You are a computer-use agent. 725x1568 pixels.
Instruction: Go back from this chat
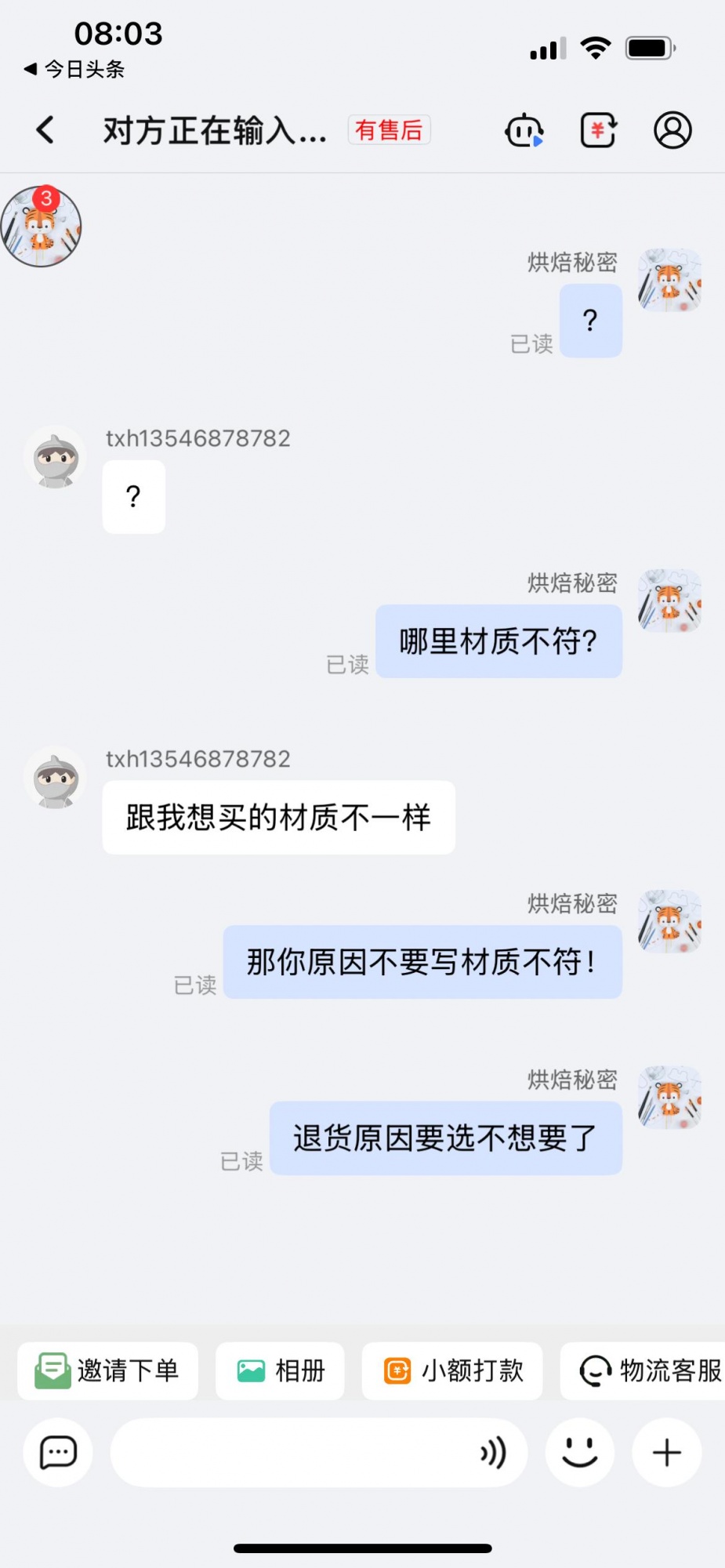click(x=45, y=130)
